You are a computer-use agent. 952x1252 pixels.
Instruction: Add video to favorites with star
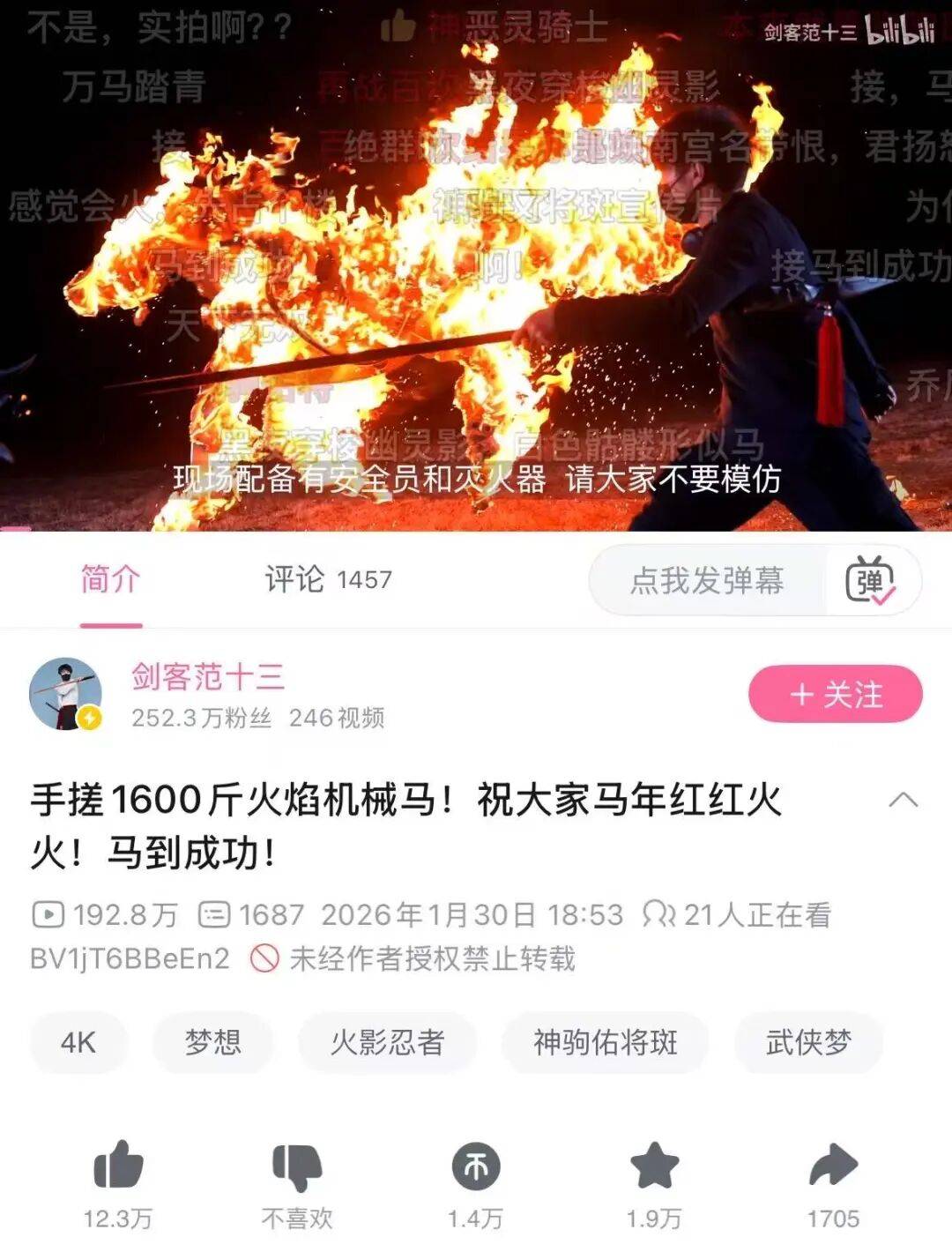(654, 1166)
